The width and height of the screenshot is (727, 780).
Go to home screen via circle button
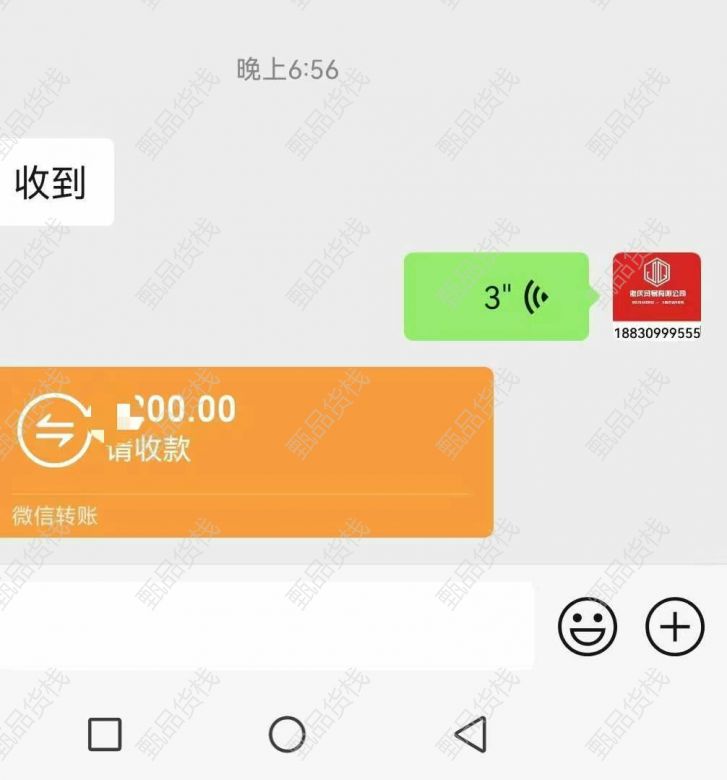287,735
